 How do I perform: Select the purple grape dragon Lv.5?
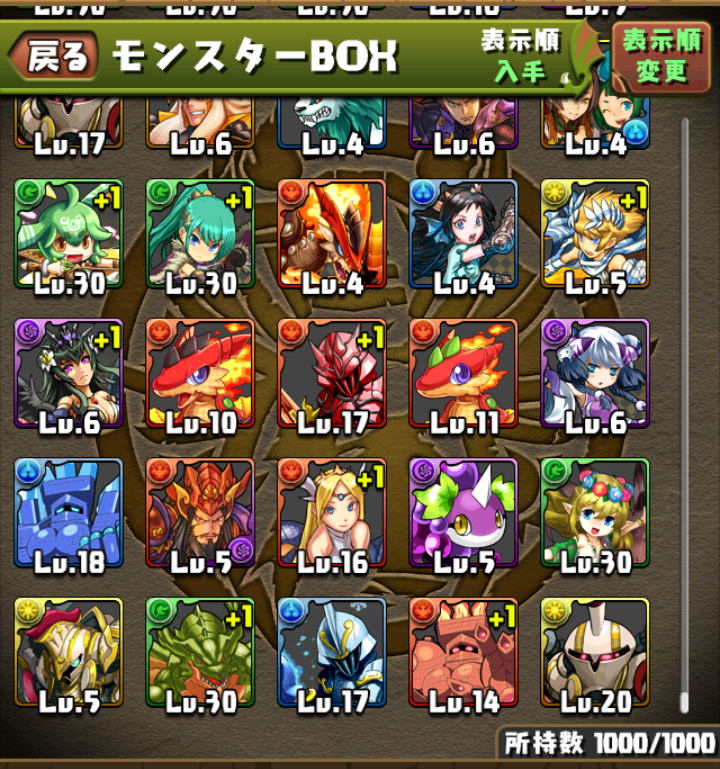pos(463,513)
